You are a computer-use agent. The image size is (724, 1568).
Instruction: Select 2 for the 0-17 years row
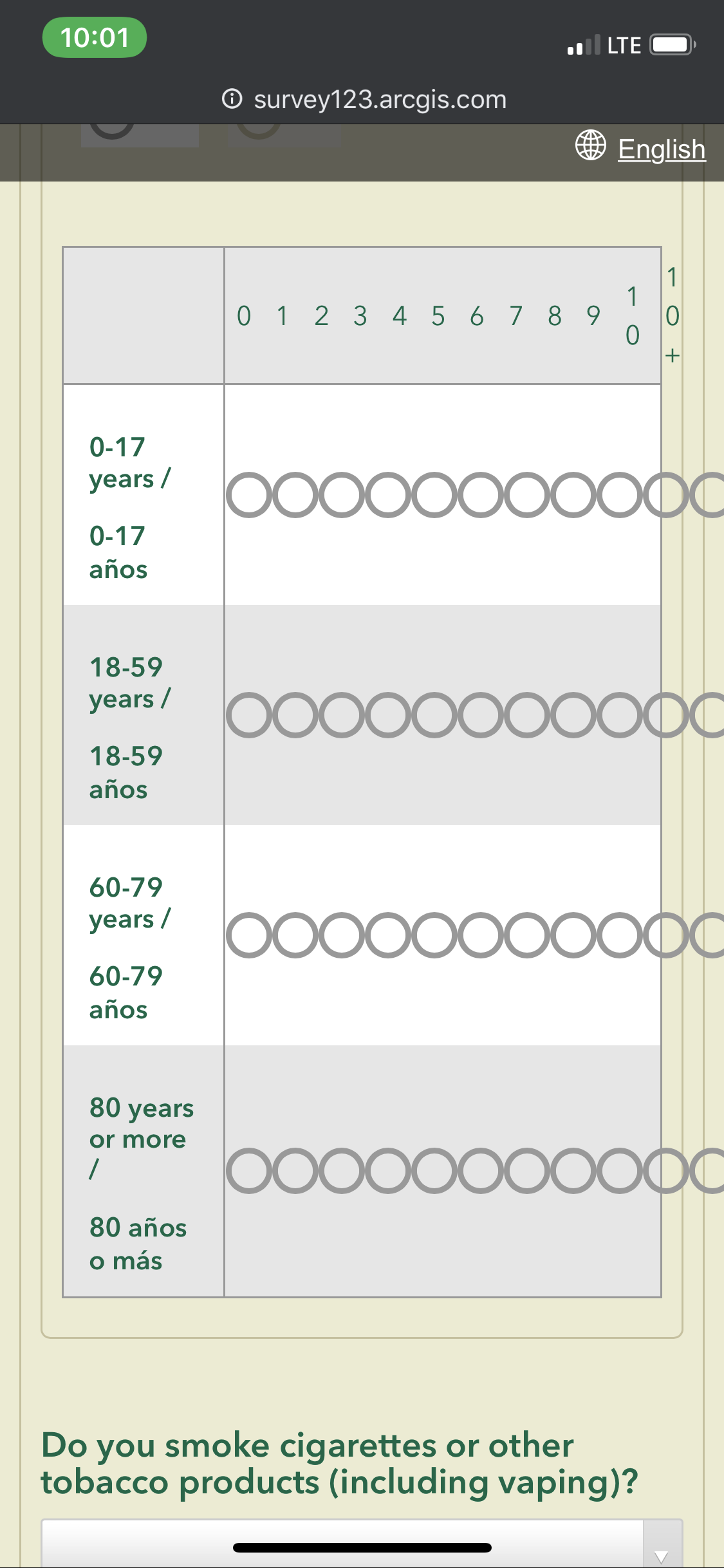click(x=341, y=495)
